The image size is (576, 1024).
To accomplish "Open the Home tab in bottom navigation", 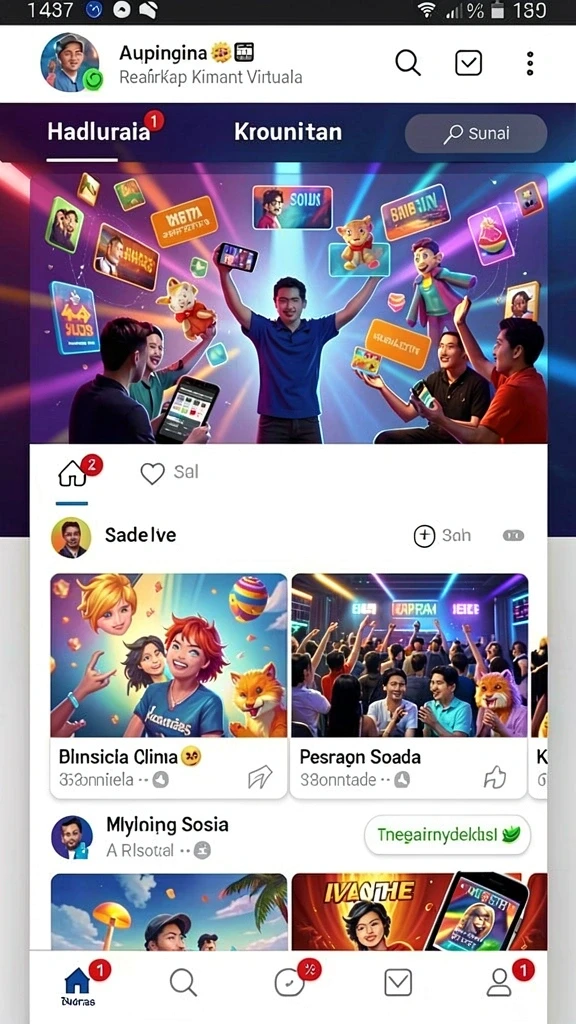I will pos(78,984).
